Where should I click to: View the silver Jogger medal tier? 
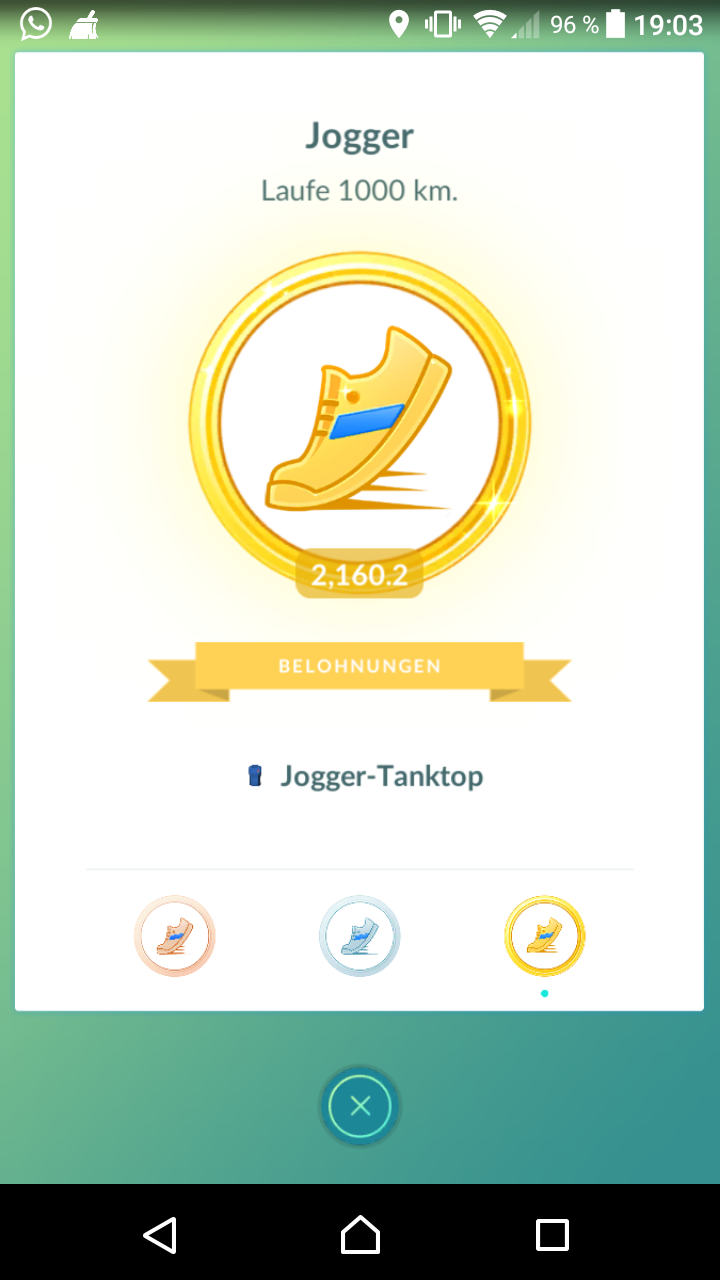click(x=360, y=936)
